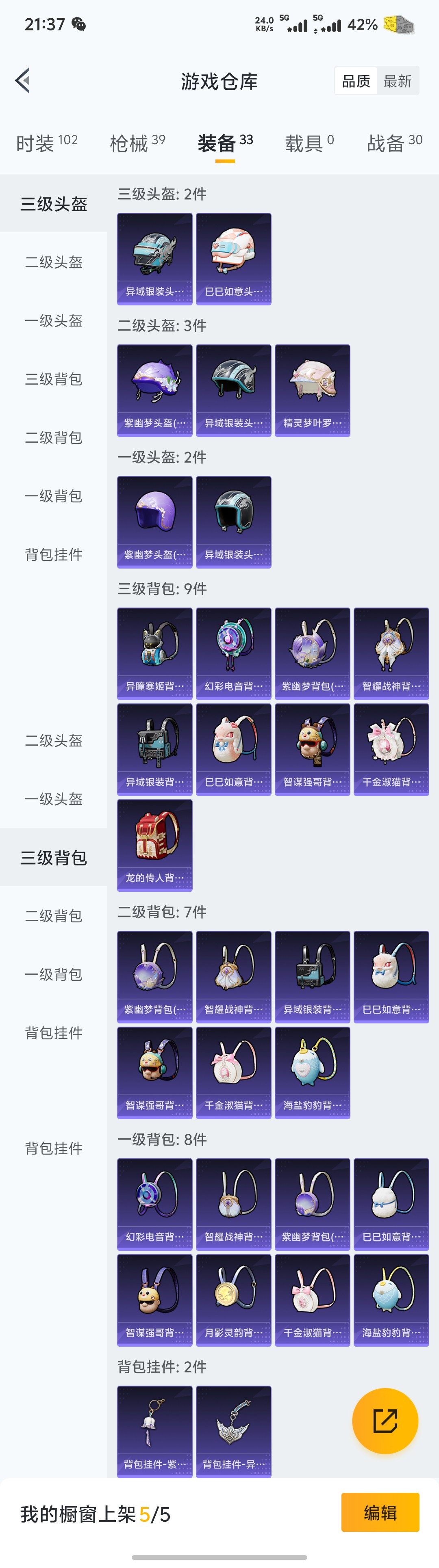Go back using the top-left arrow

point(23,81)
